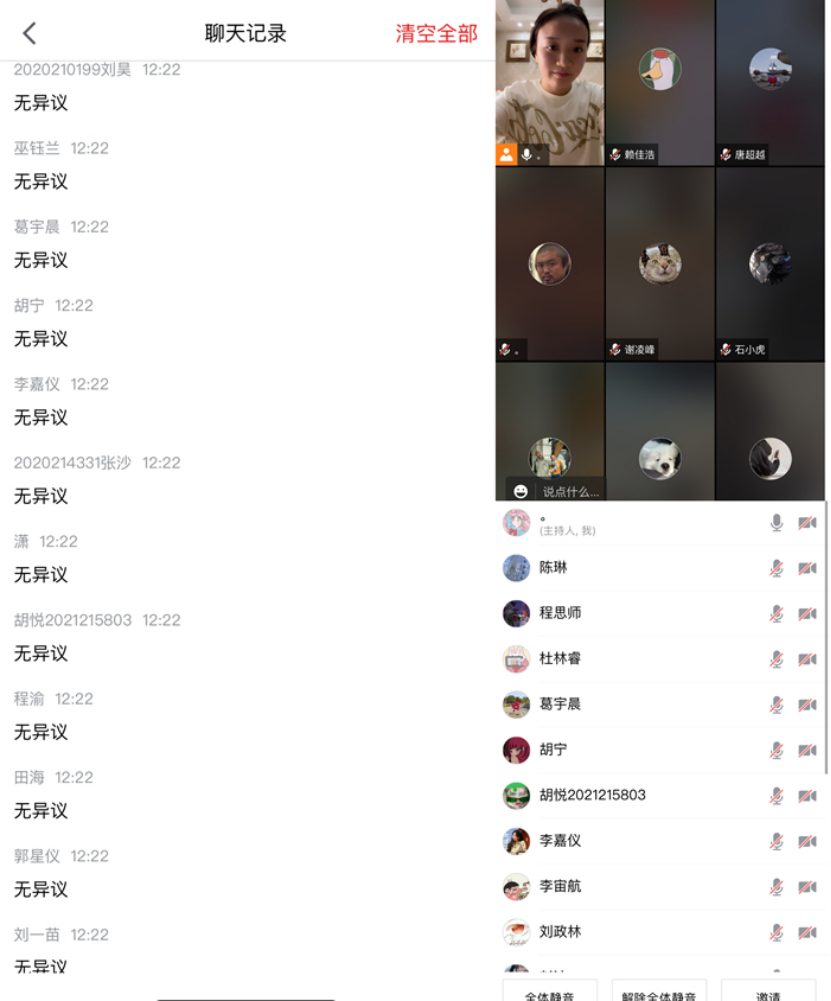Toggle the host's own microphone in the list
This screenshot has height=1001, width=831.
click(x=776, y=523)
